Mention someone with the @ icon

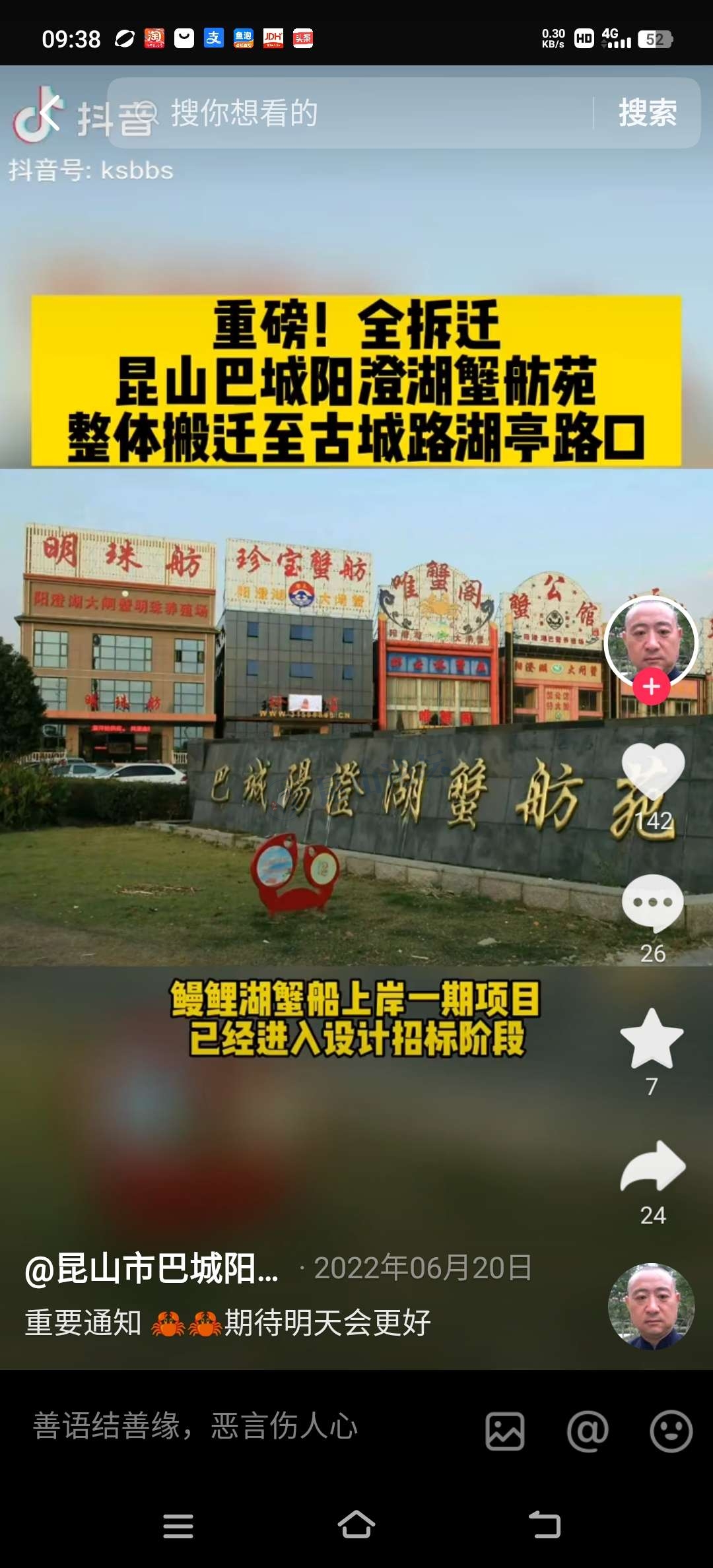[x=588, y=1431]
